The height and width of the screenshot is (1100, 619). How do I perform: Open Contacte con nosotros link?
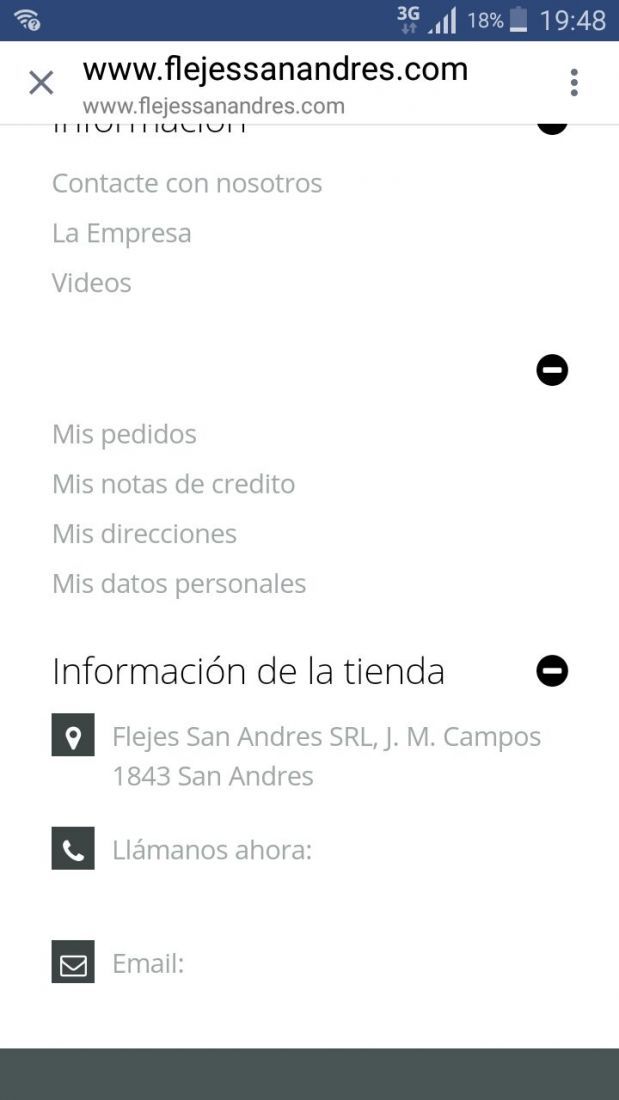[x=187, y=184]
